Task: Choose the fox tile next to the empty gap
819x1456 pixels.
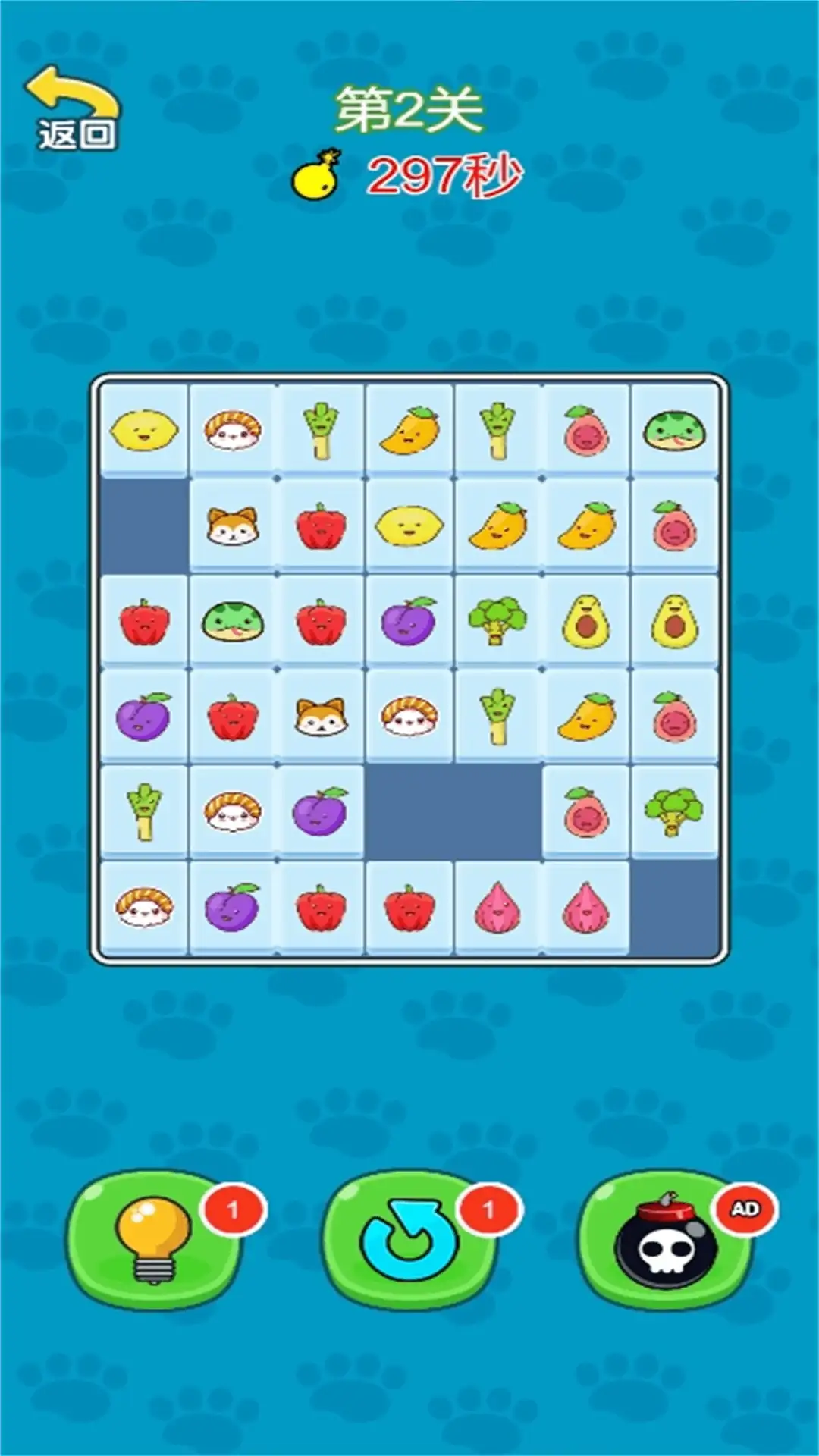Action: (x=232, y=526)
